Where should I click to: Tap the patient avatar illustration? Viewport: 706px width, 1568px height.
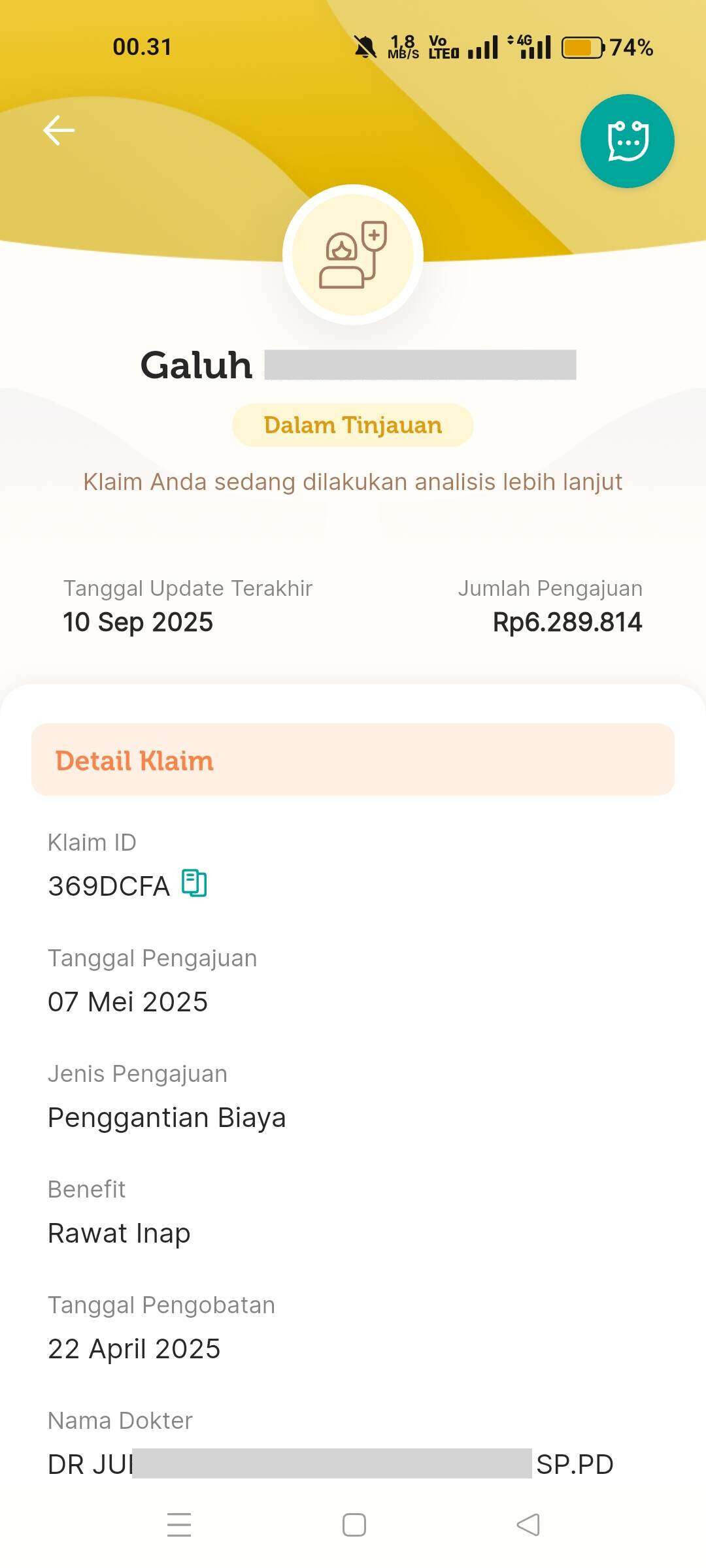[x=352, y=255]
